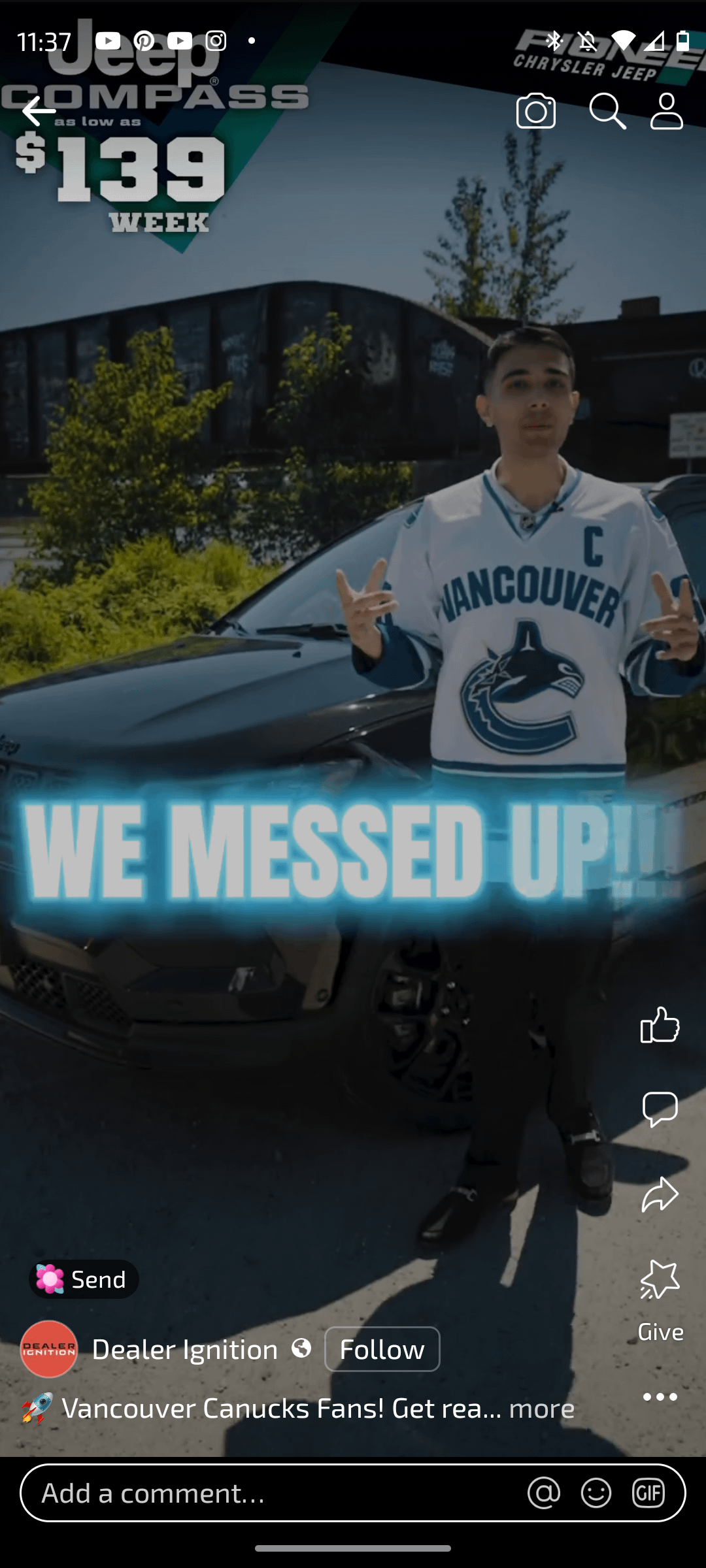The image size is (706, 1568).
Task: Expand the caption with the more link
Action: (x=541, y=1409)
